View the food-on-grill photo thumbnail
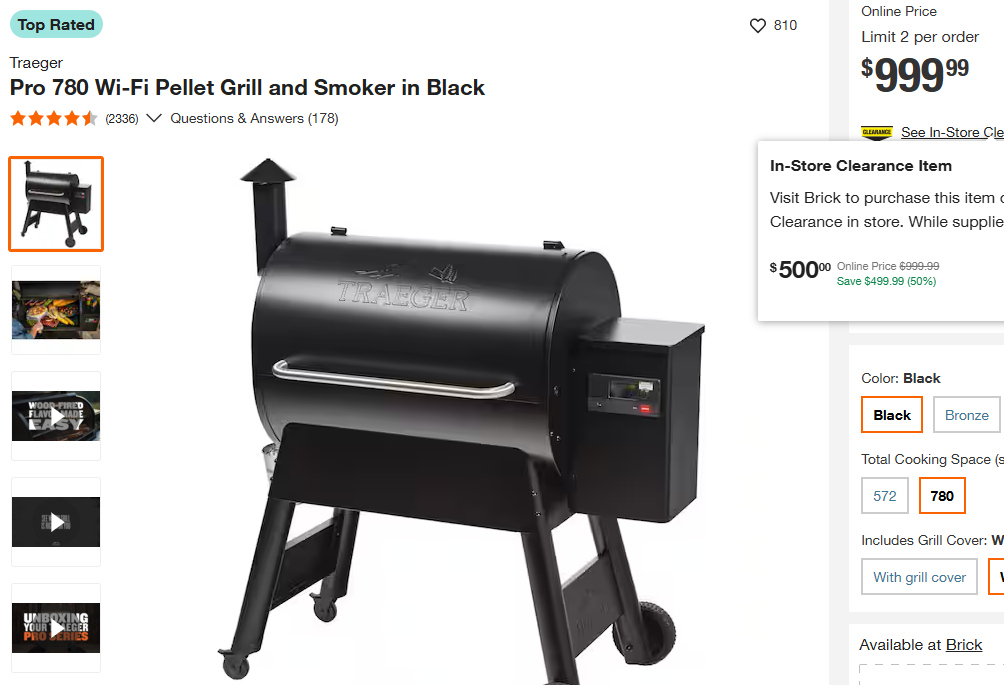 56,310
